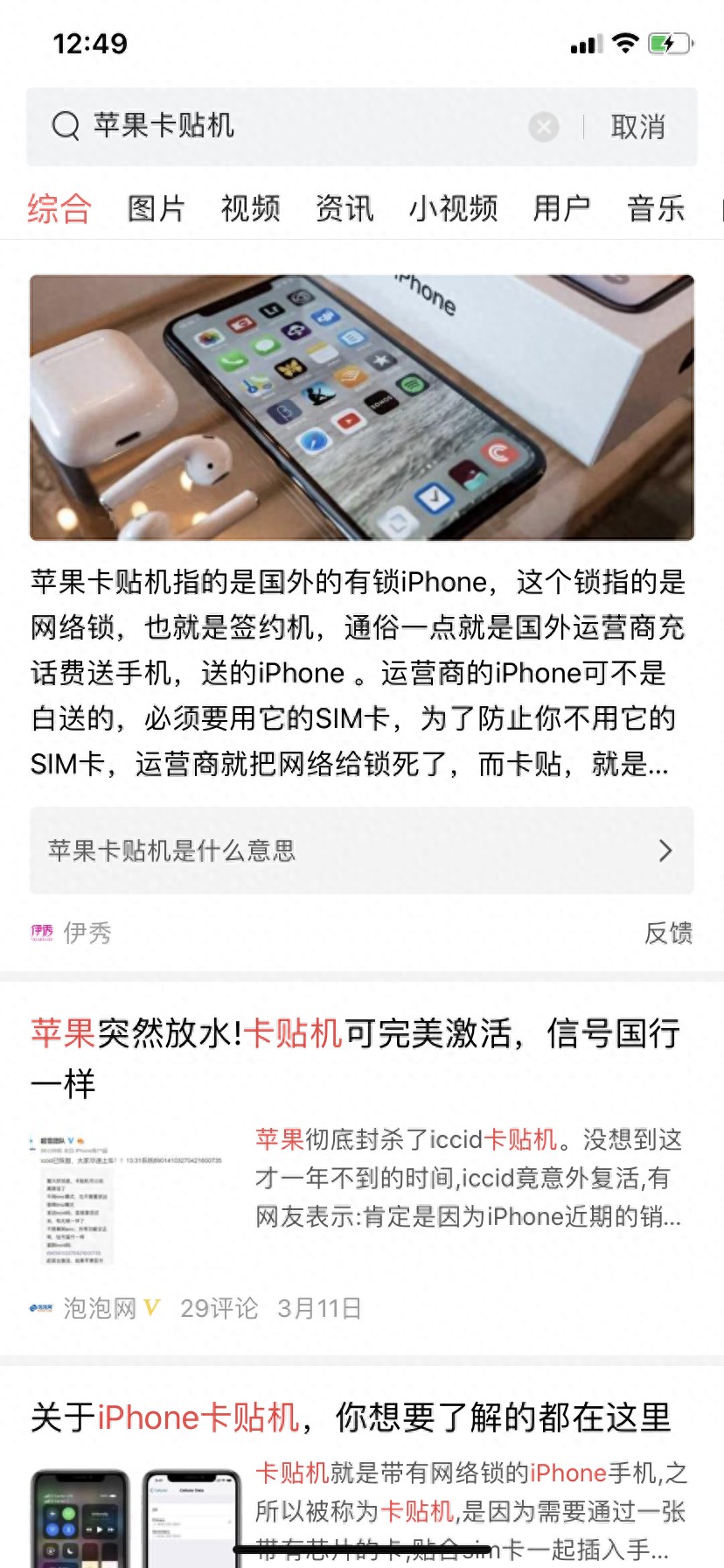Switch to the 音乐 tab
The height and width of the screenshot is (1568, 724).
(656, 209)
